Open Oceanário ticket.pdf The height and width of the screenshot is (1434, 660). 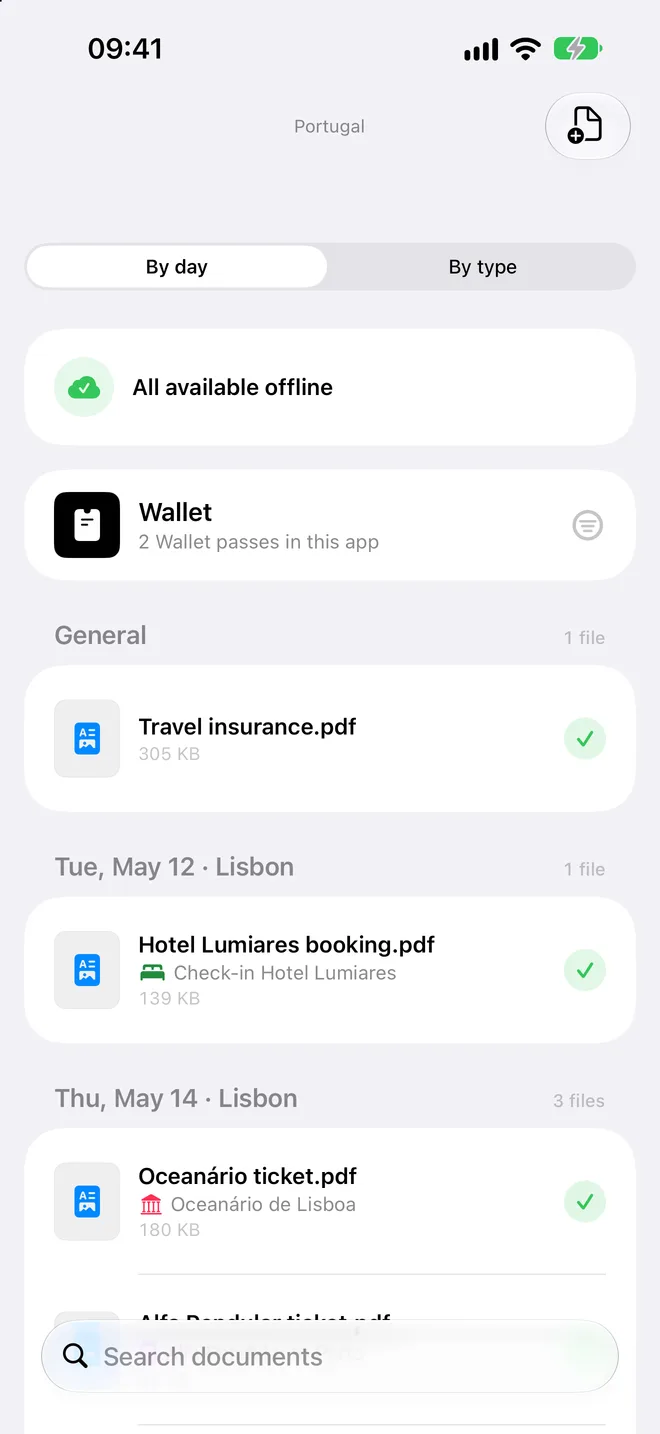[x=330, y=1202]
